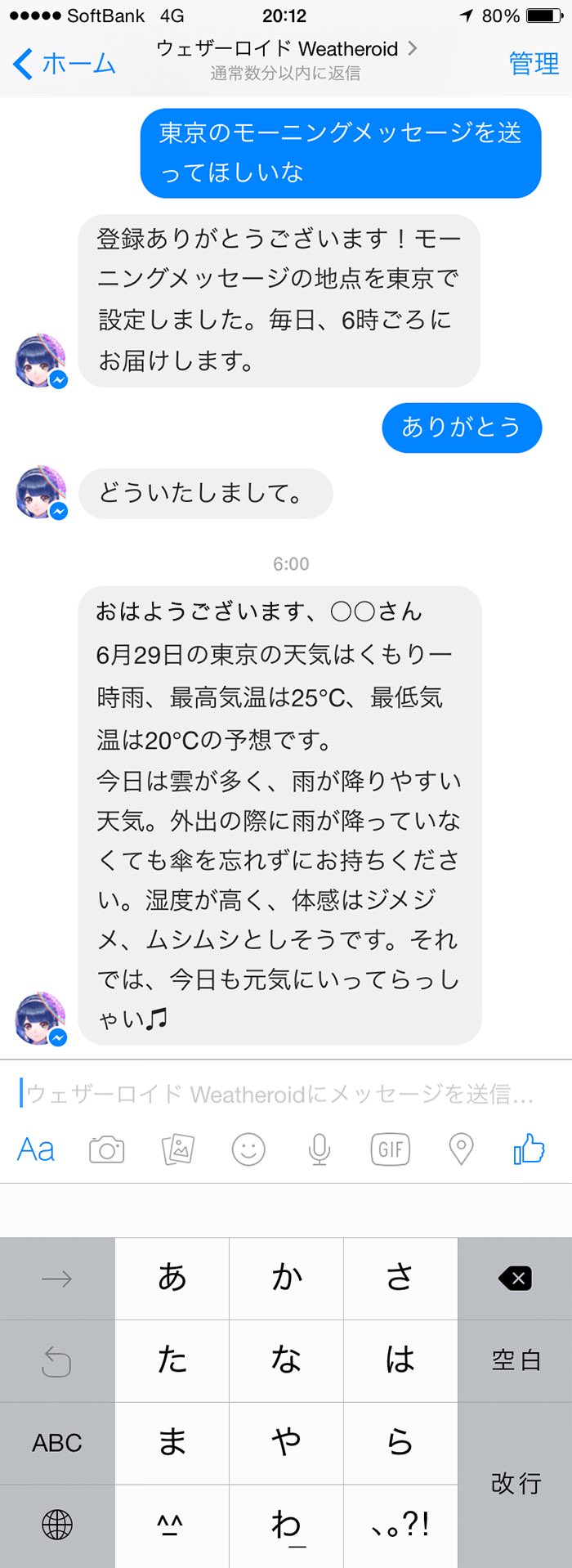Focus the message input field

pyautogui.click(x=278, y=1094)
